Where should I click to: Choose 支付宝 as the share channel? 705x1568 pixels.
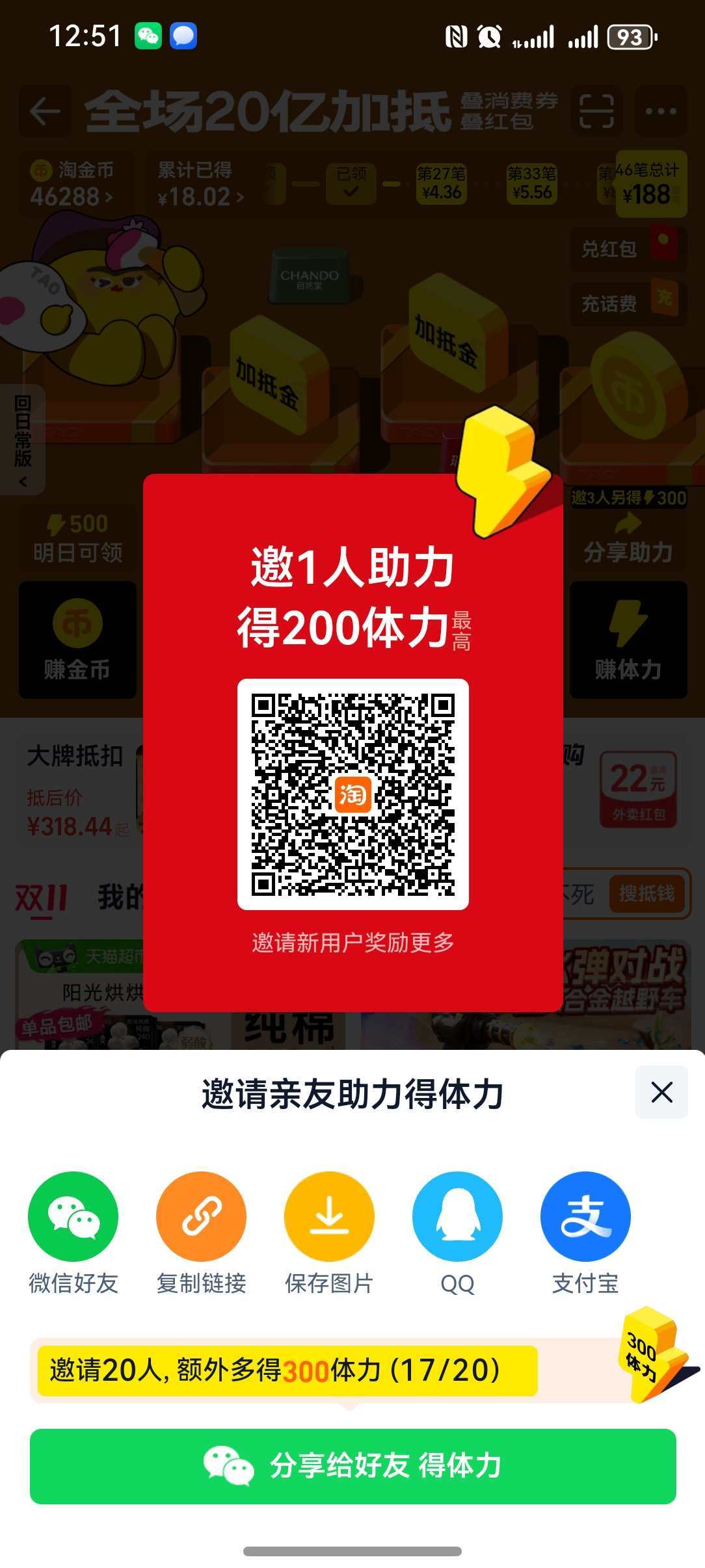pyautogui.click(x=585, y=1217)
